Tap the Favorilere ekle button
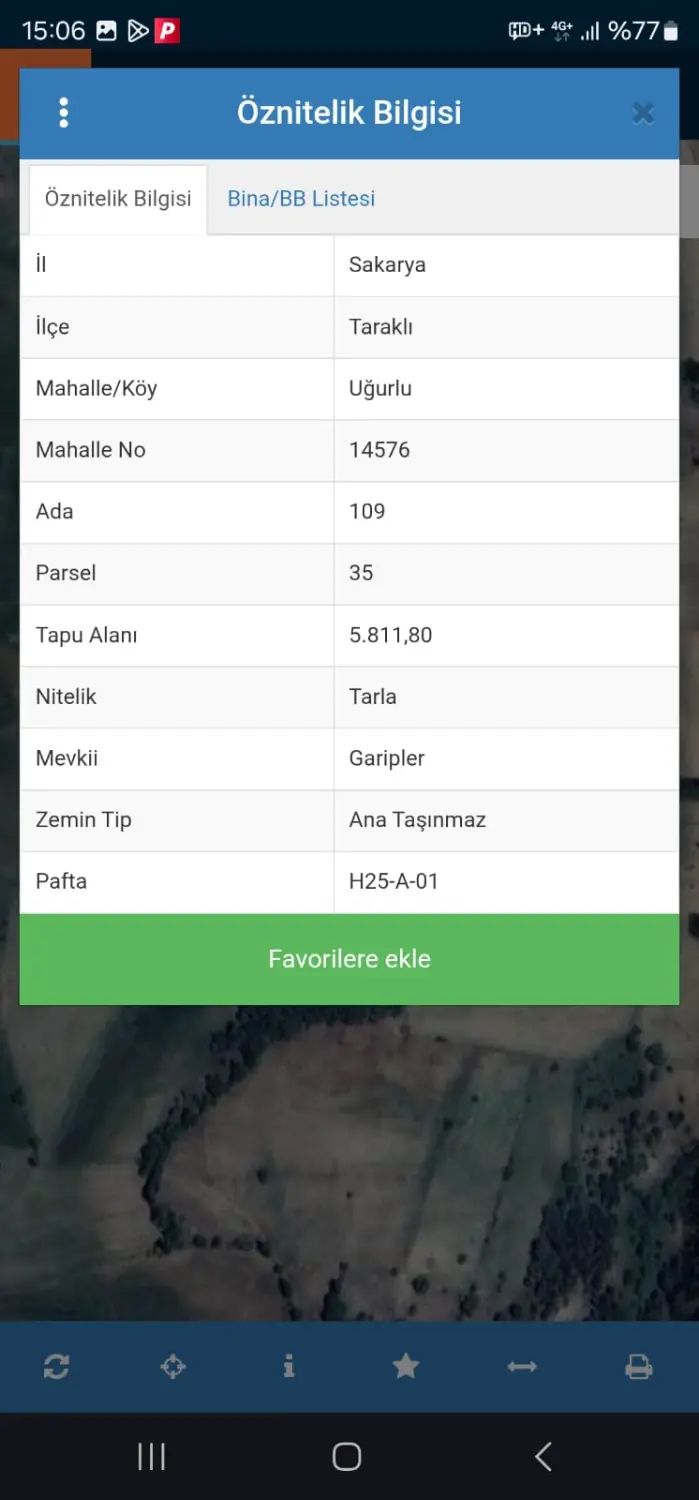The image size is (699, 1500). pyautogui.click(x=349, y=959)
